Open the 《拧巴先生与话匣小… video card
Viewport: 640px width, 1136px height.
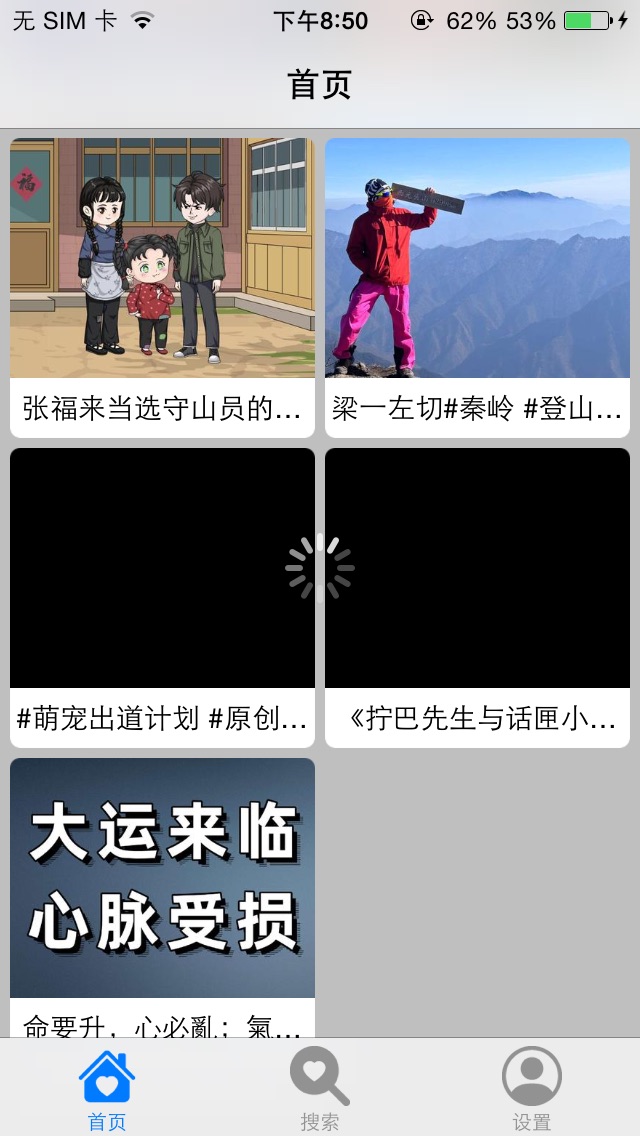coord(477,597)
